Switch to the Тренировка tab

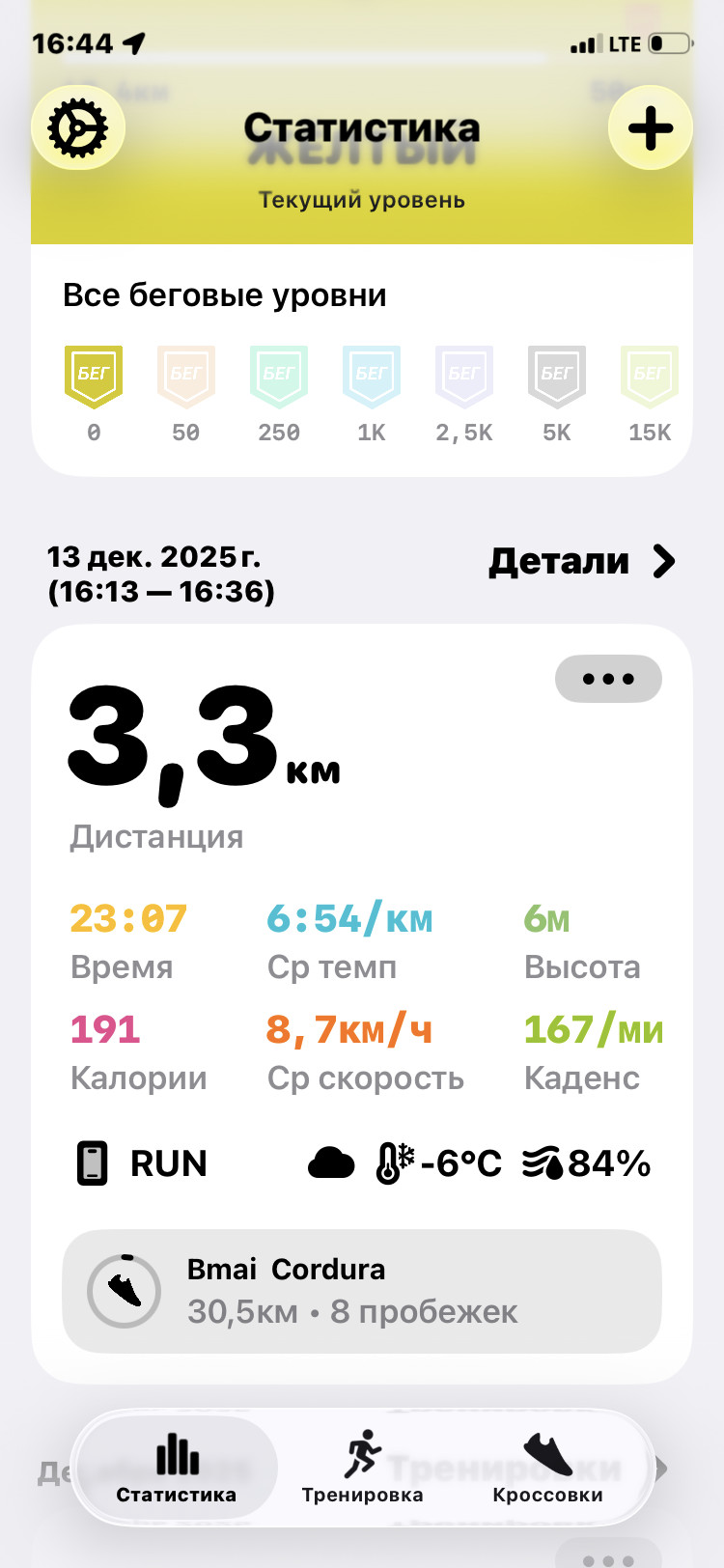(x=362, y=1468)
